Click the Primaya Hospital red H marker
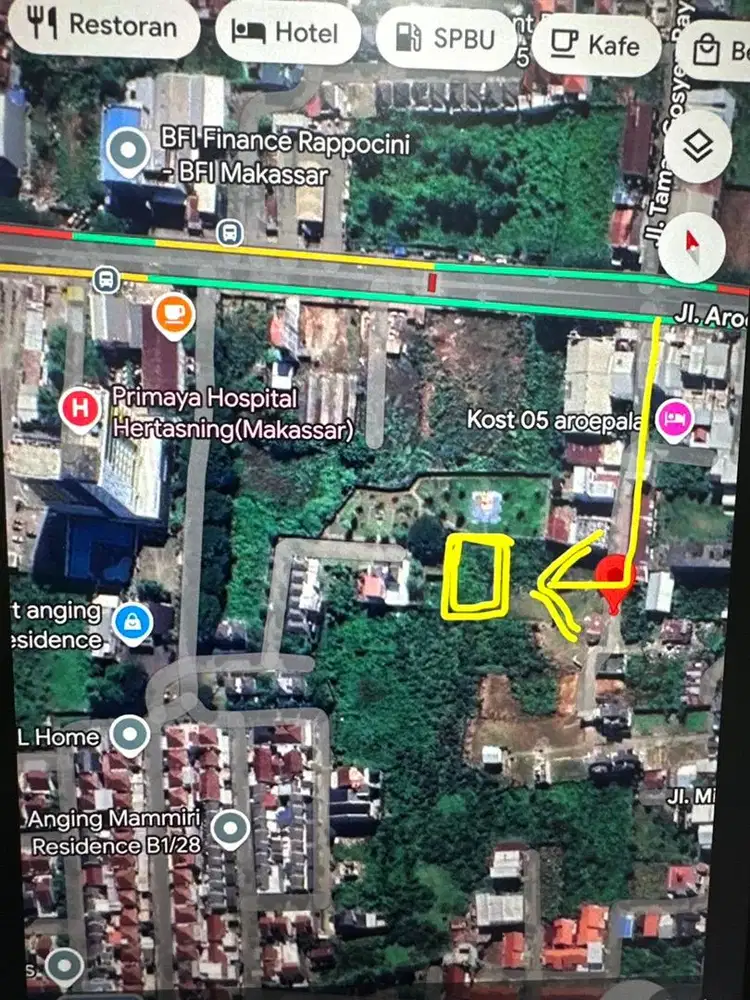Image resolution: width=750 pixels, height=1000 pixels. point(78,407)
